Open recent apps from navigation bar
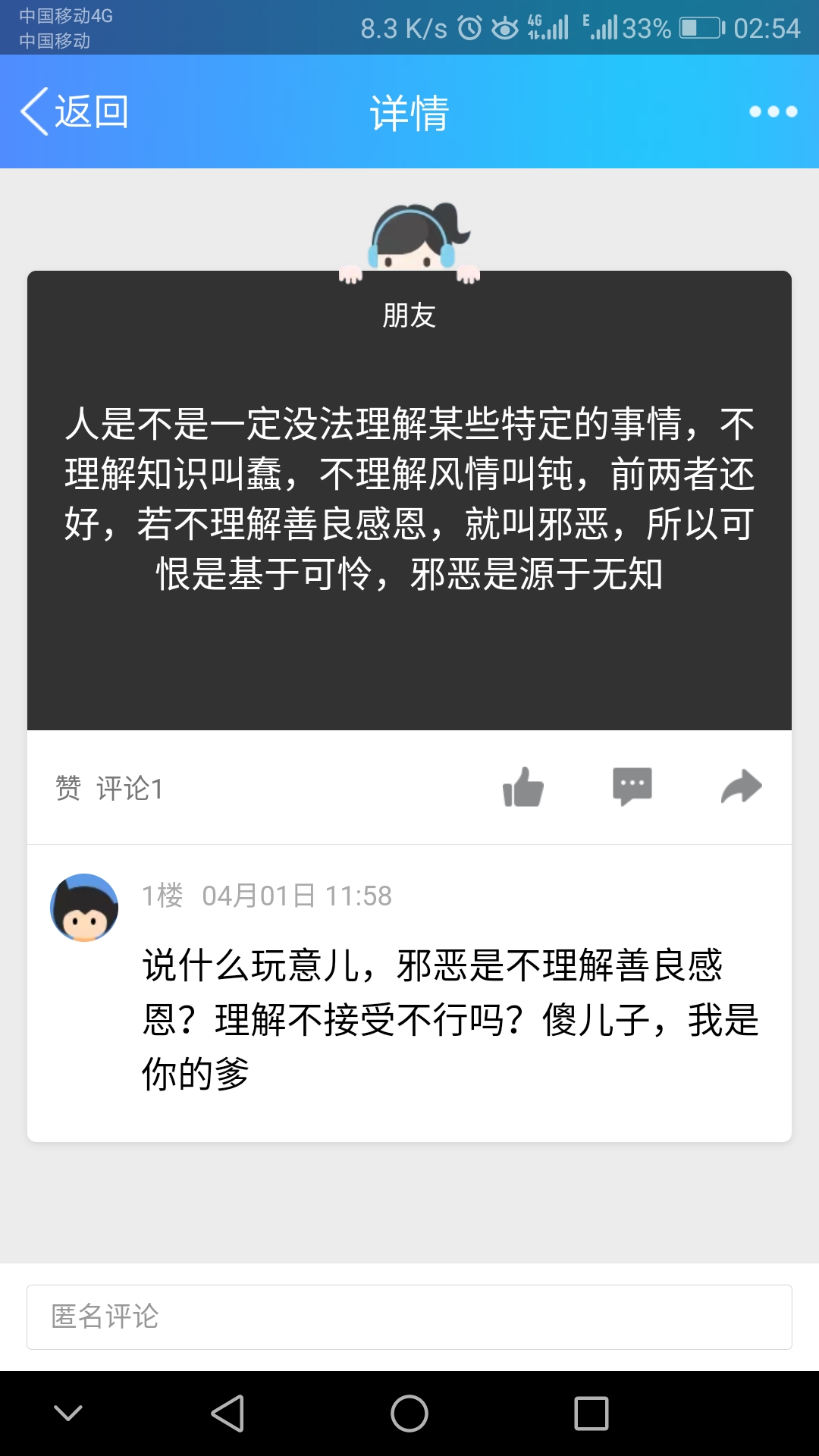Viewport: 819px width, 1456px height. (591, 1414)
